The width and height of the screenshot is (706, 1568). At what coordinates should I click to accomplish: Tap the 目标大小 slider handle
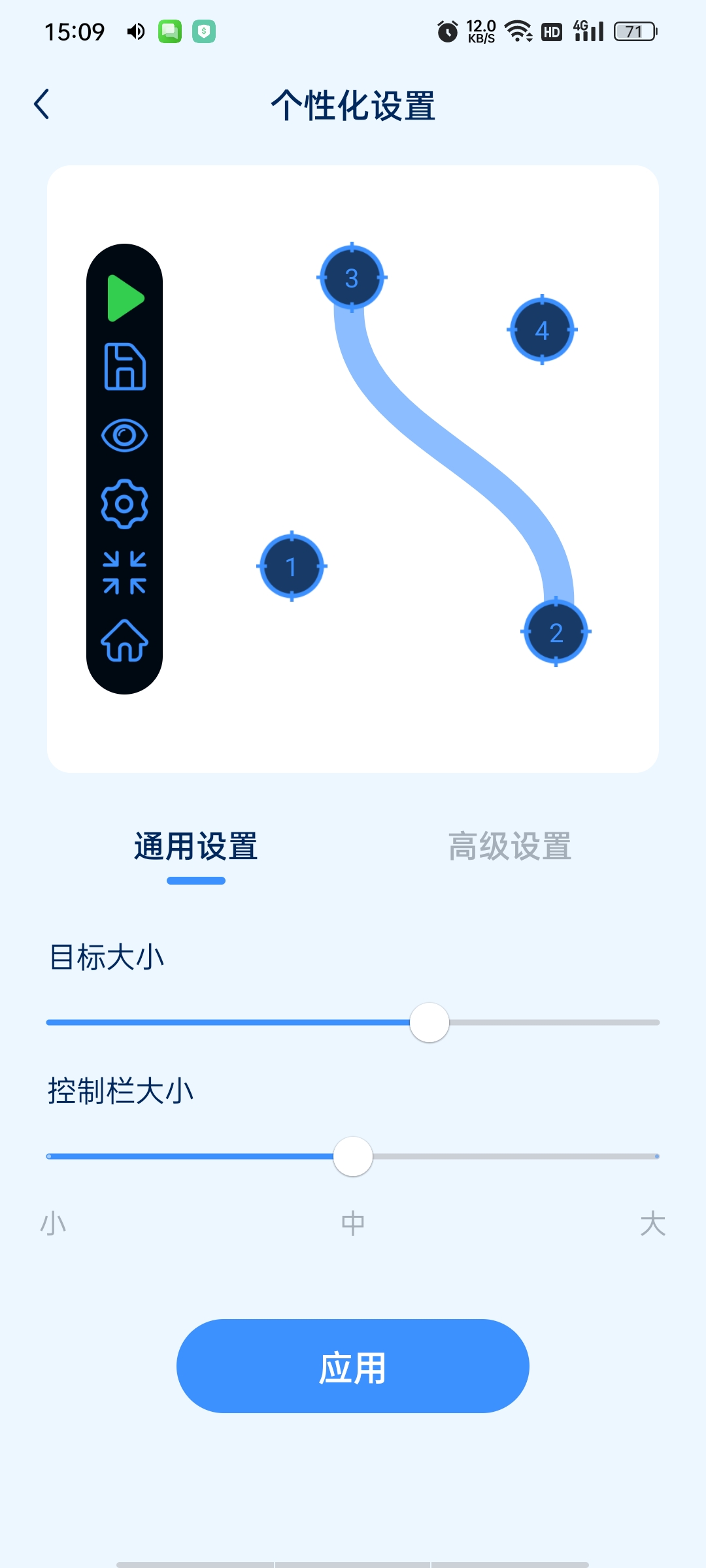click(429, 1022)
